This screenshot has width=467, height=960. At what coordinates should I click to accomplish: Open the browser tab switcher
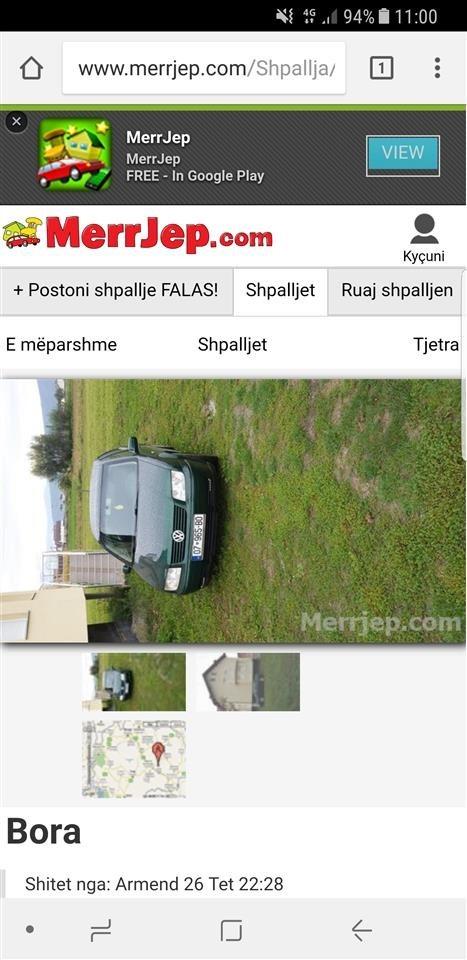381,68
